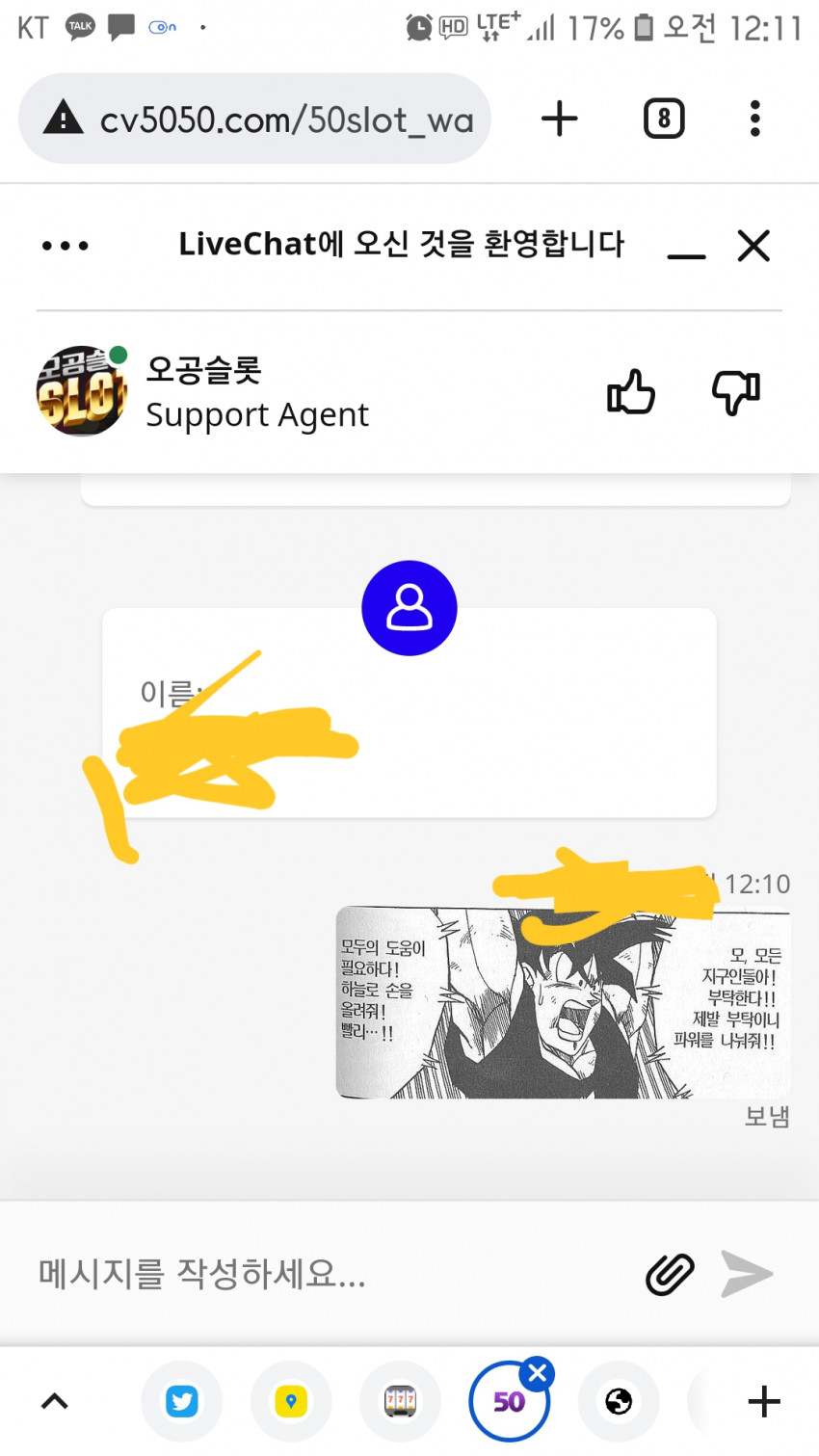Viewport: 819px width, 1456px height.
Task: Expand the bottom tab strip with the up chevron
Action: (55, 1401)
